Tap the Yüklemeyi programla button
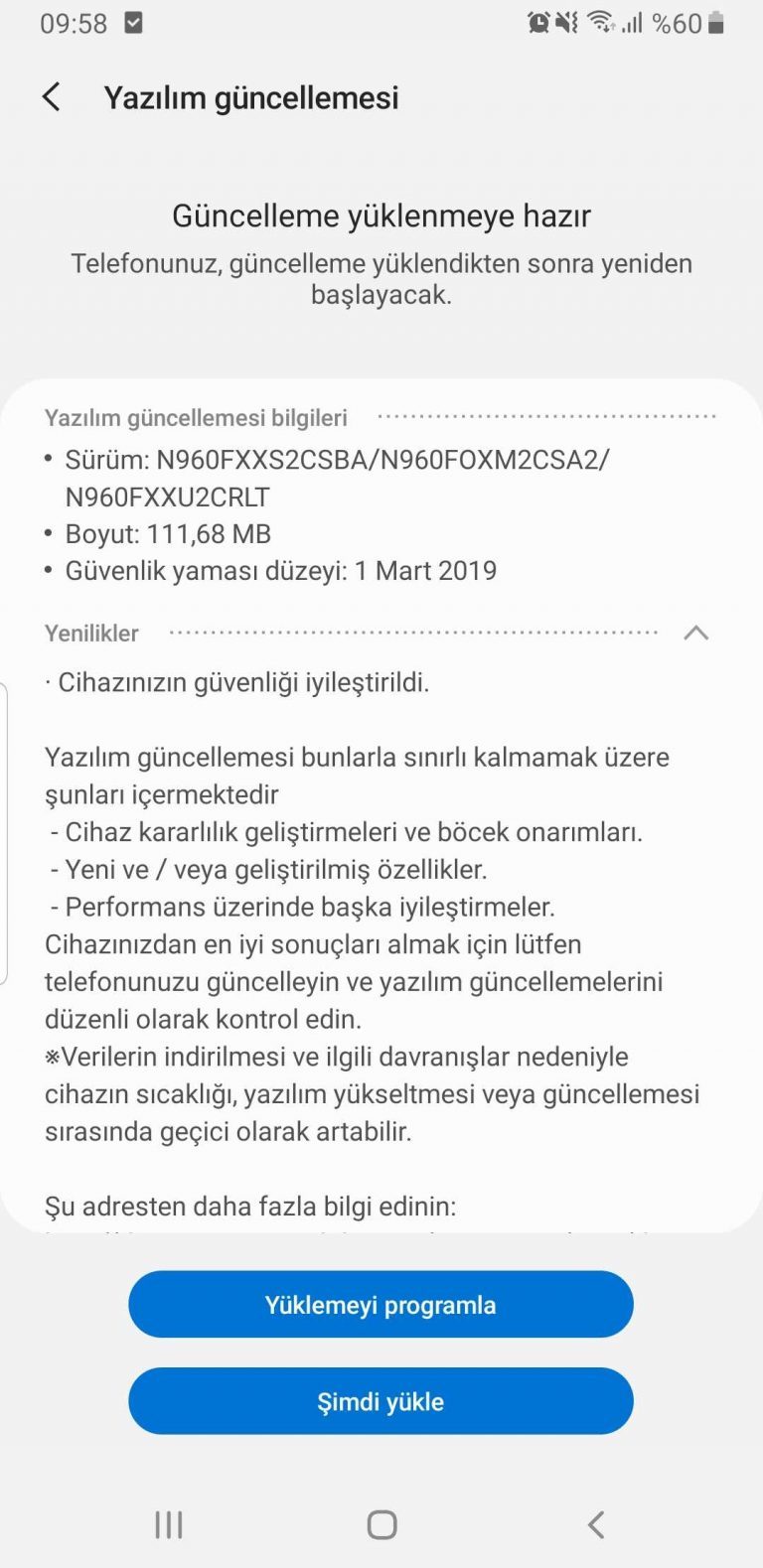Image resolution: width=763 pixels, height=1568 pixels. click(x=381, y=1304)
